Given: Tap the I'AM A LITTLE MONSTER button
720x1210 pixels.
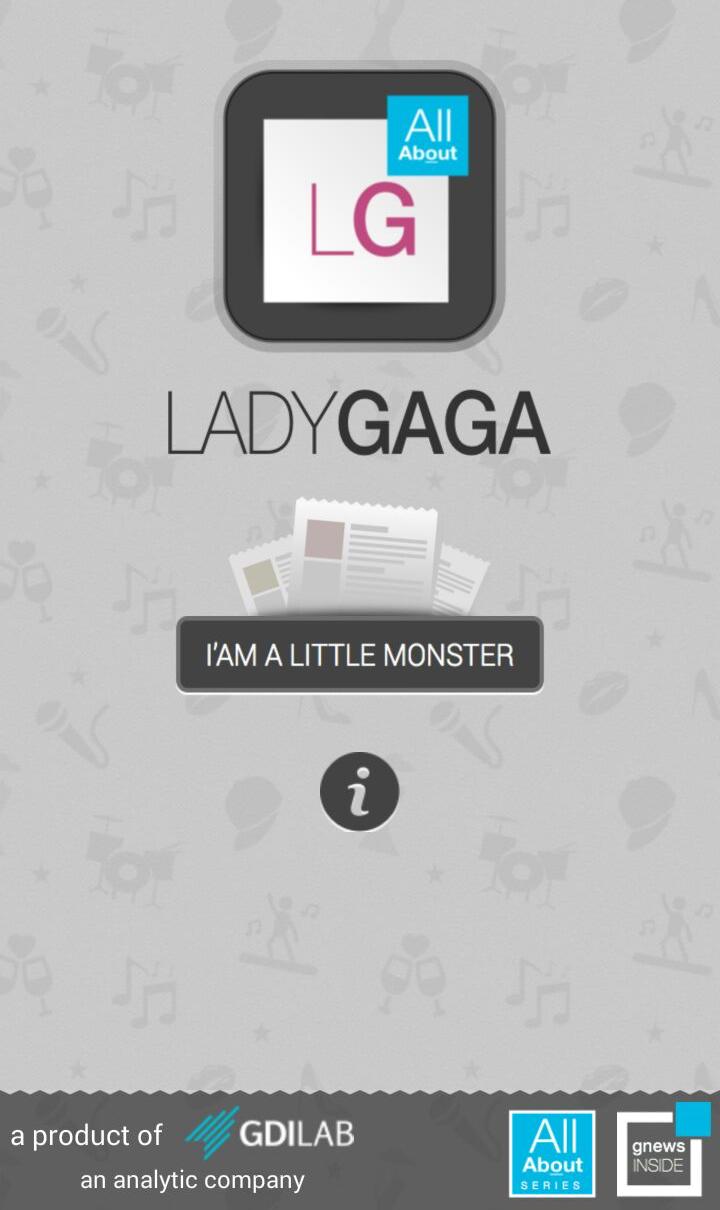Looking at the screenshot, I should 359,655.
